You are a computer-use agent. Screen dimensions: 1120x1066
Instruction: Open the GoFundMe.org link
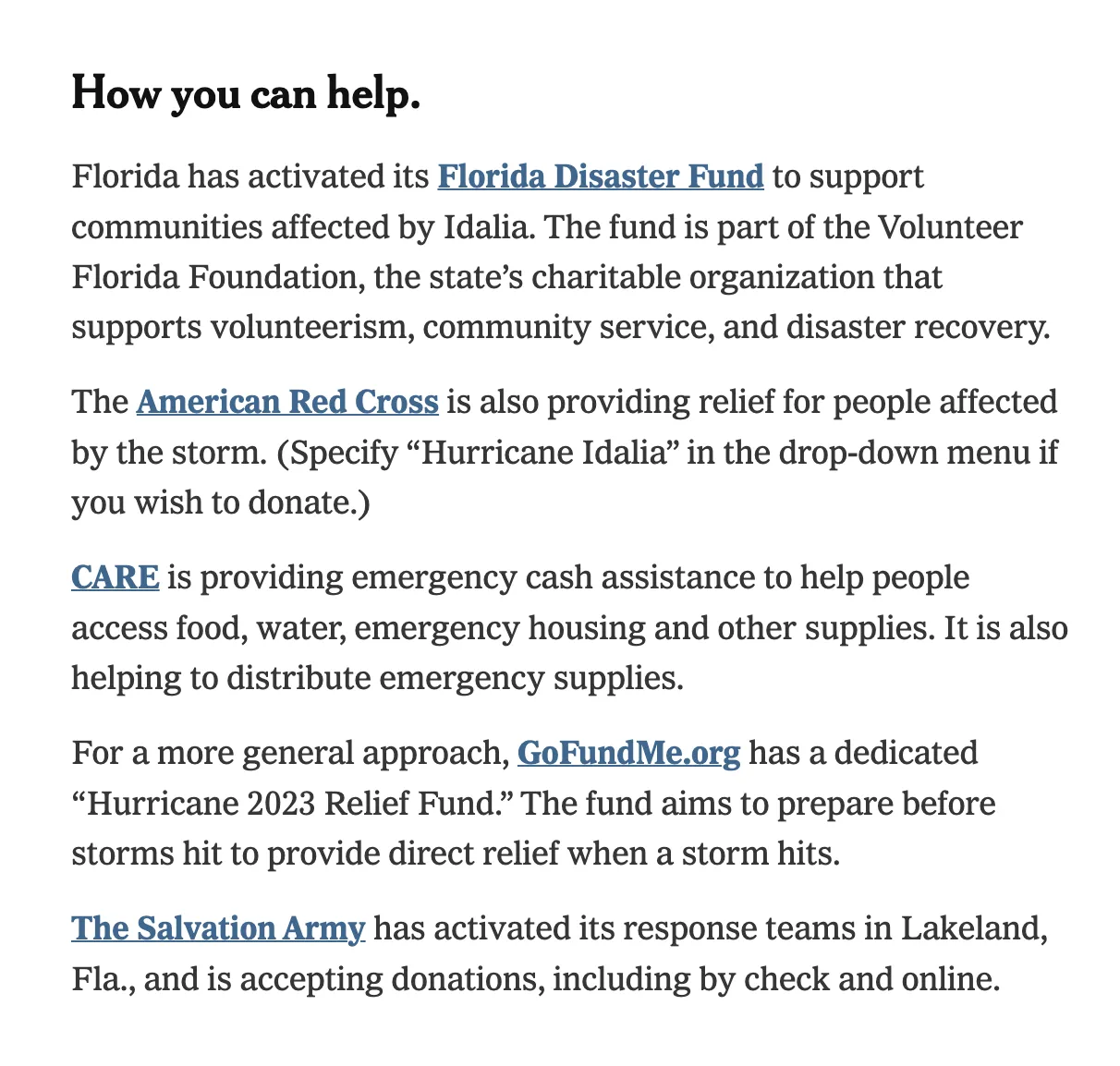[x=628, y=753]
